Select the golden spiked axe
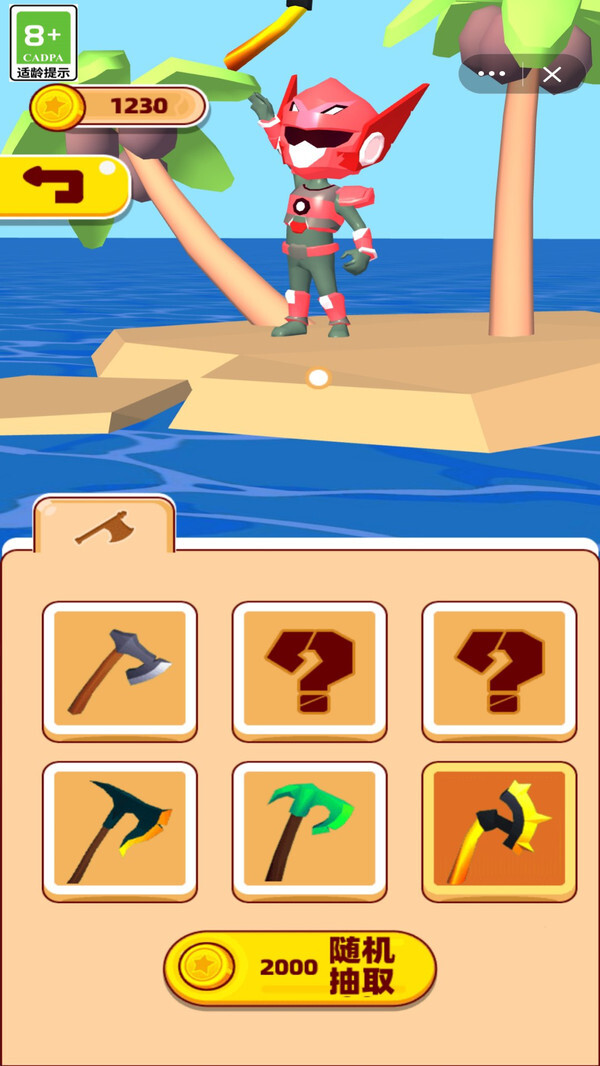This screenshot has width=600, height=1066. tap(499, 830)
